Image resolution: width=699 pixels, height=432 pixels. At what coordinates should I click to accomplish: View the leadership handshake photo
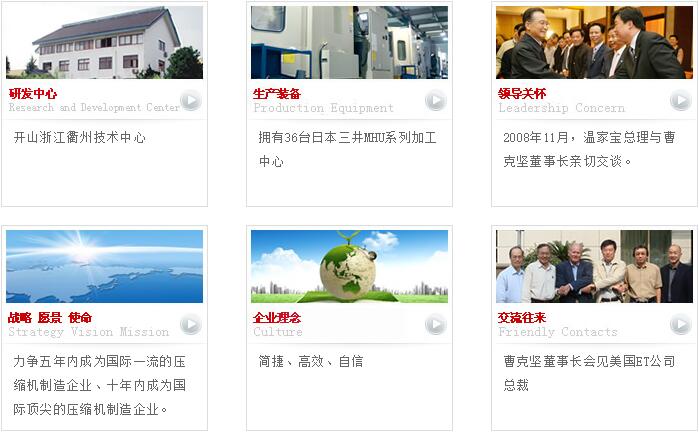pyautogui.click(x=594, y=42)
